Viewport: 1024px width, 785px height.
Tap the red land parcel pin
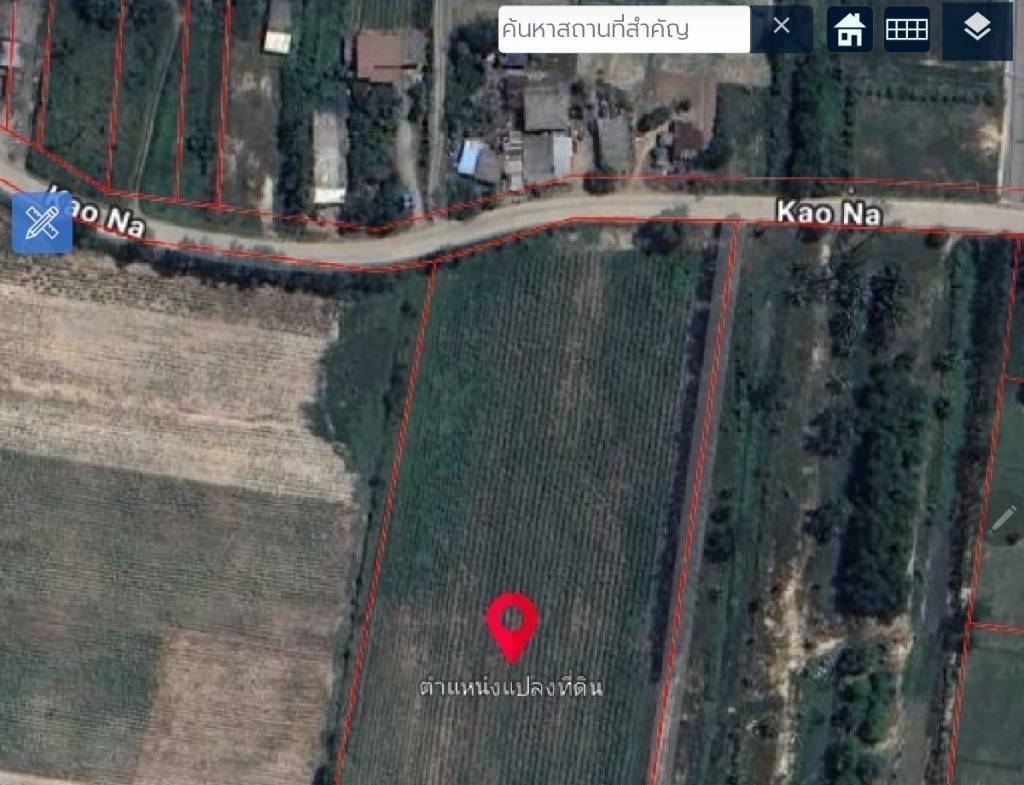click(512, 623)
